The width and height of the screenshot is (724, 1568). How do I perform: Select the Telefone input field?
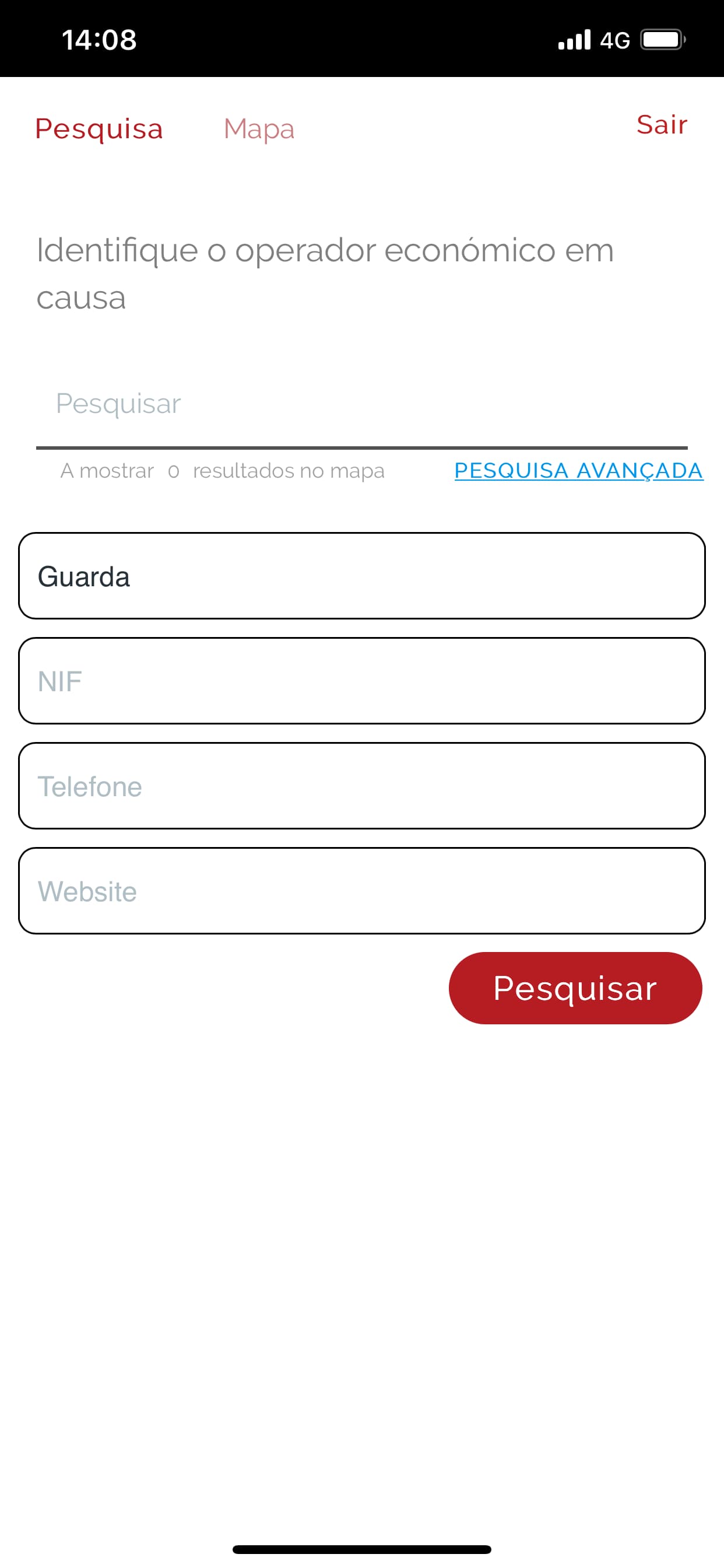coord(361,786)
